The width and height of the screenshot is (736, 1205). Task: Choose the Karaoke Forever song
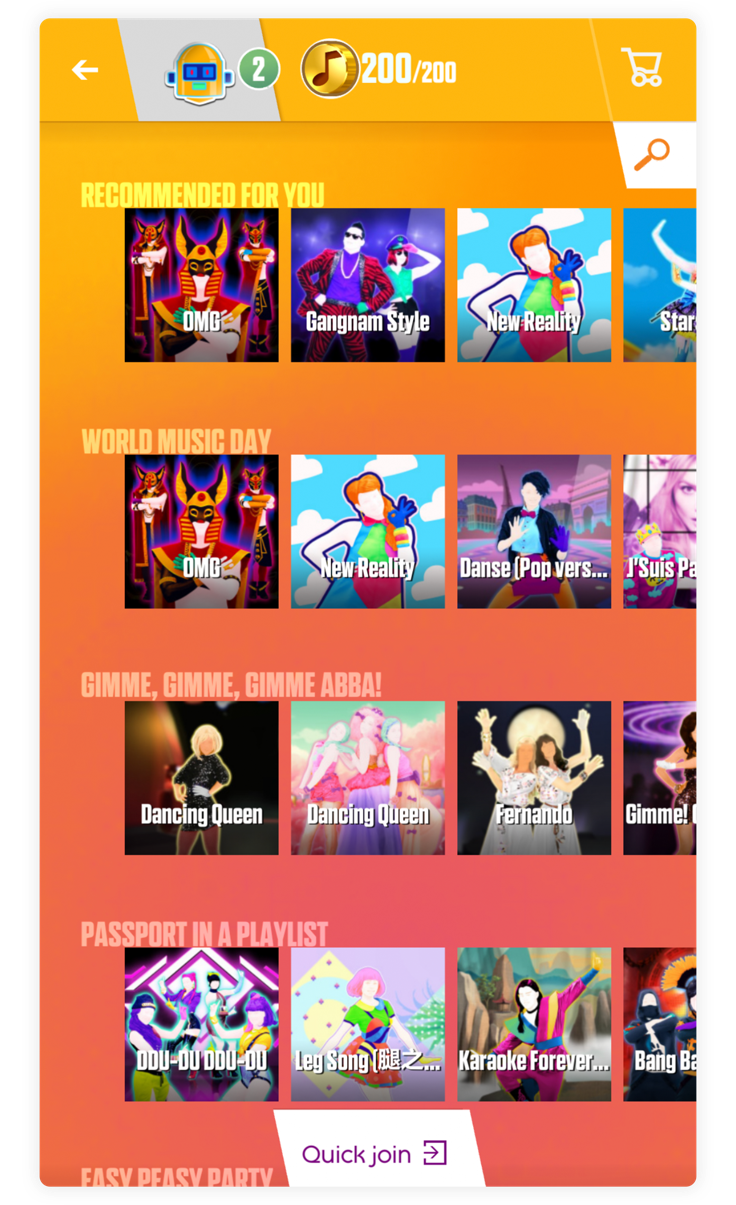(x=534, y=1024)
